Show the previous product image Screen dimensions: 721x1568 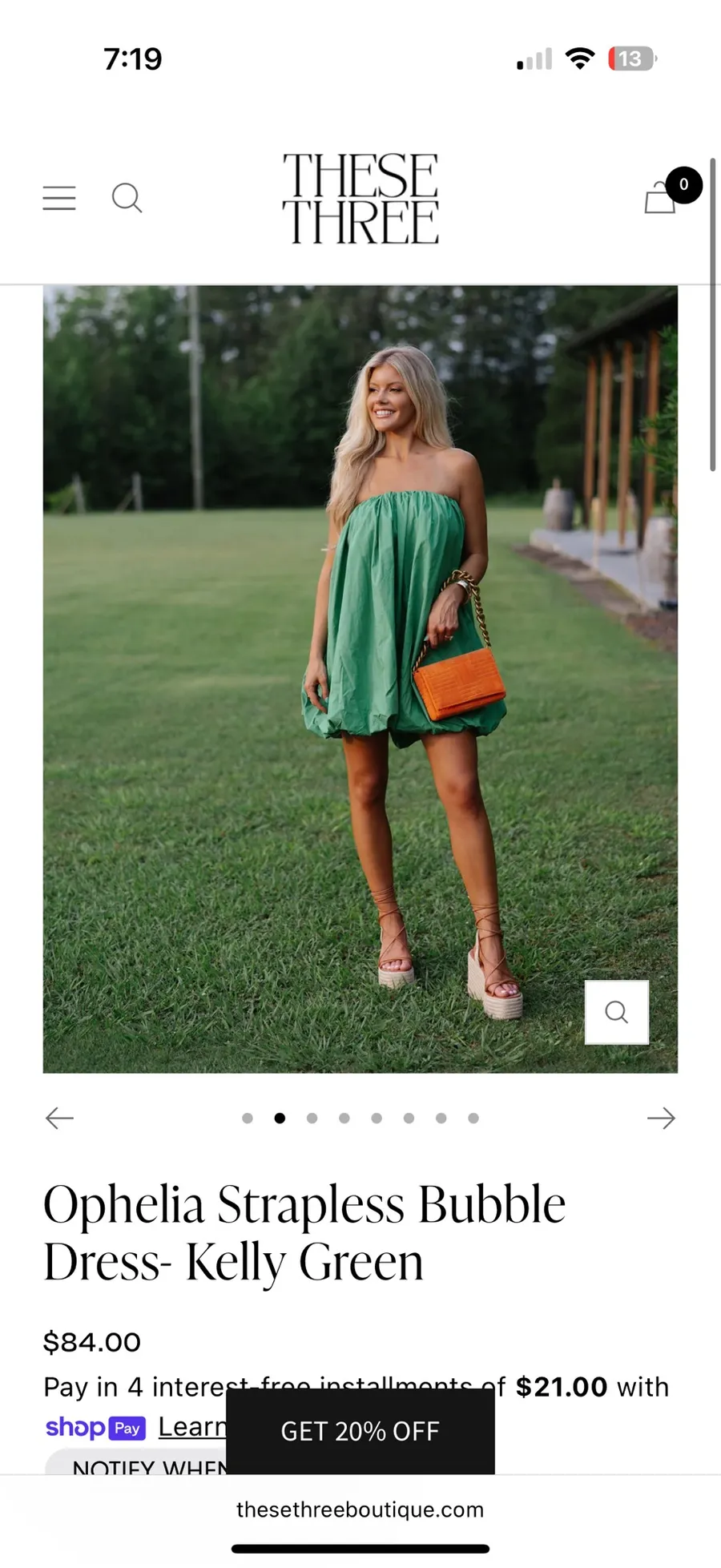(59, 1118)
